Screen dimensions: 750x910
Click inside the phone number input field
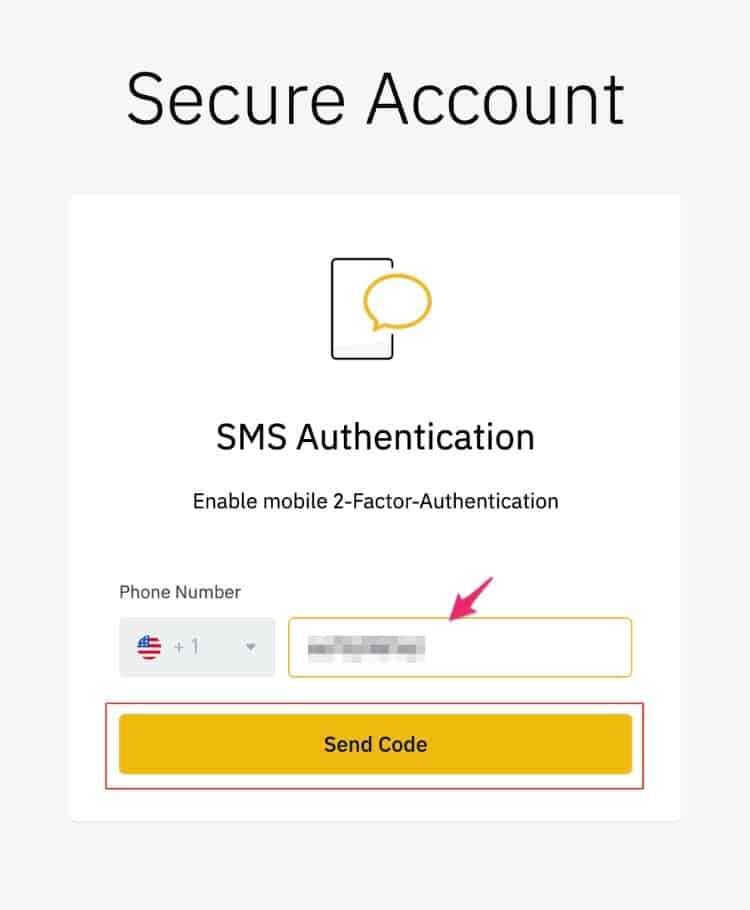coord(460,647)
